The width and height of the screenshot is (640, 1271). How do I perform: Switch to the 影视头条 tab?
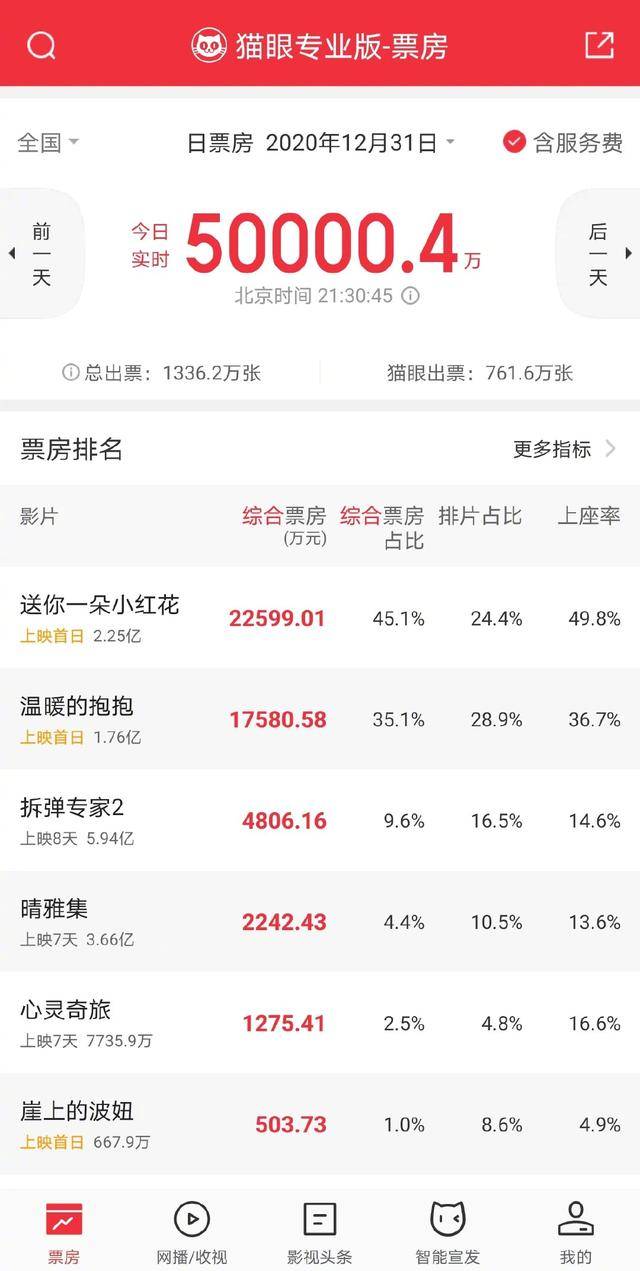point(320,1231)
